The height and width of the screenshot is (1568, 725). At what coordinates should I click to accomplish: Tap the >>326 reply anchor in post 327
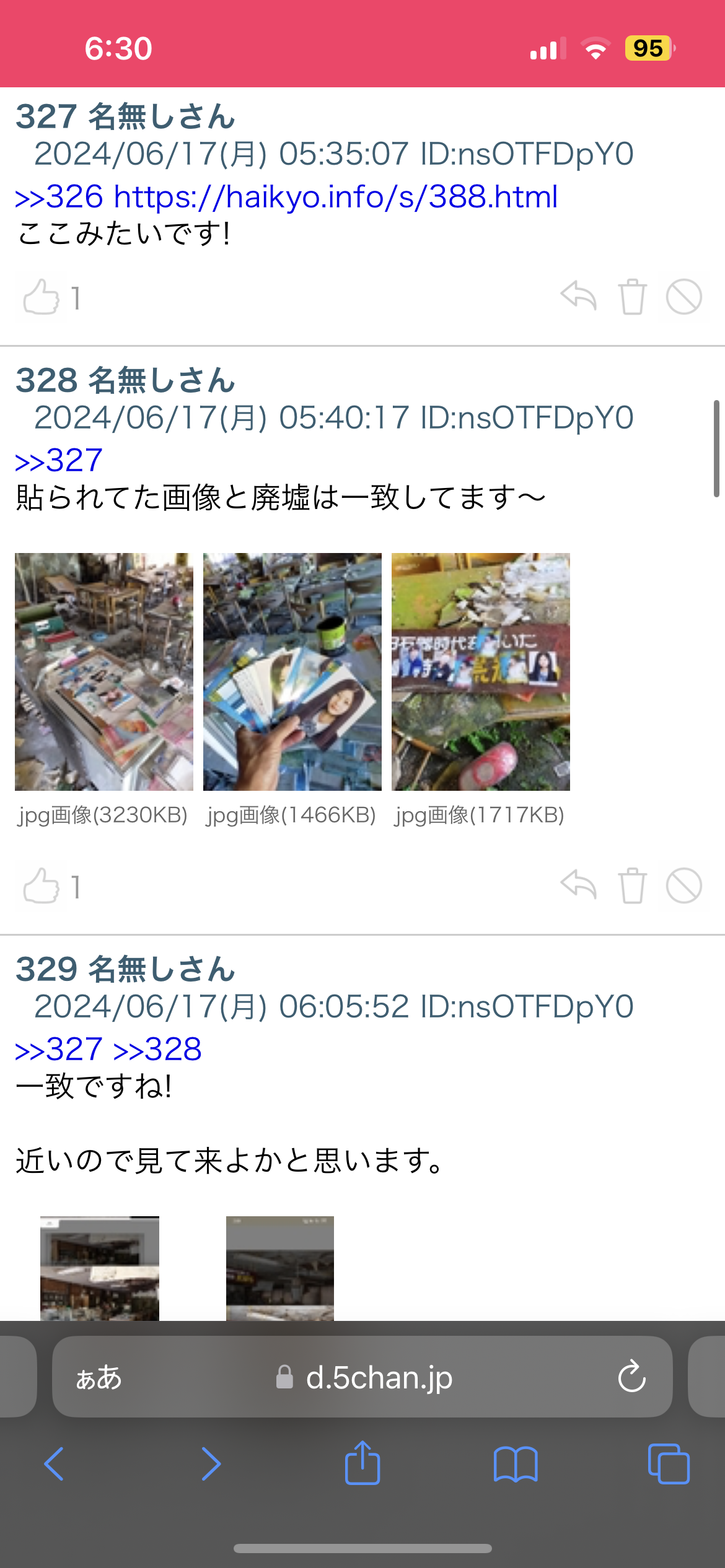point(59,197)
